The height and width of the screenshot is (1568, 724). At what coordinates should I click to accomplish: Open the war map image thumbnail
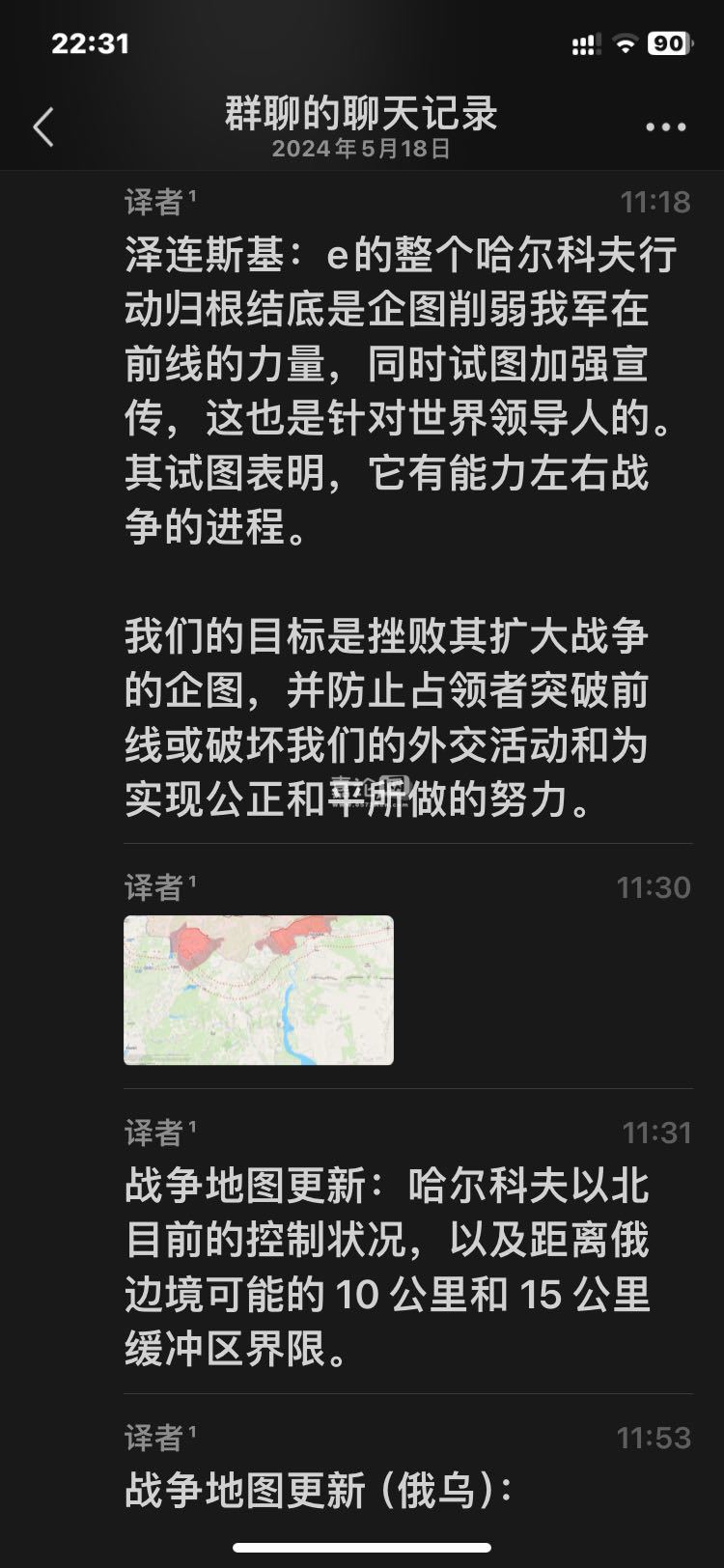[259, 990]
